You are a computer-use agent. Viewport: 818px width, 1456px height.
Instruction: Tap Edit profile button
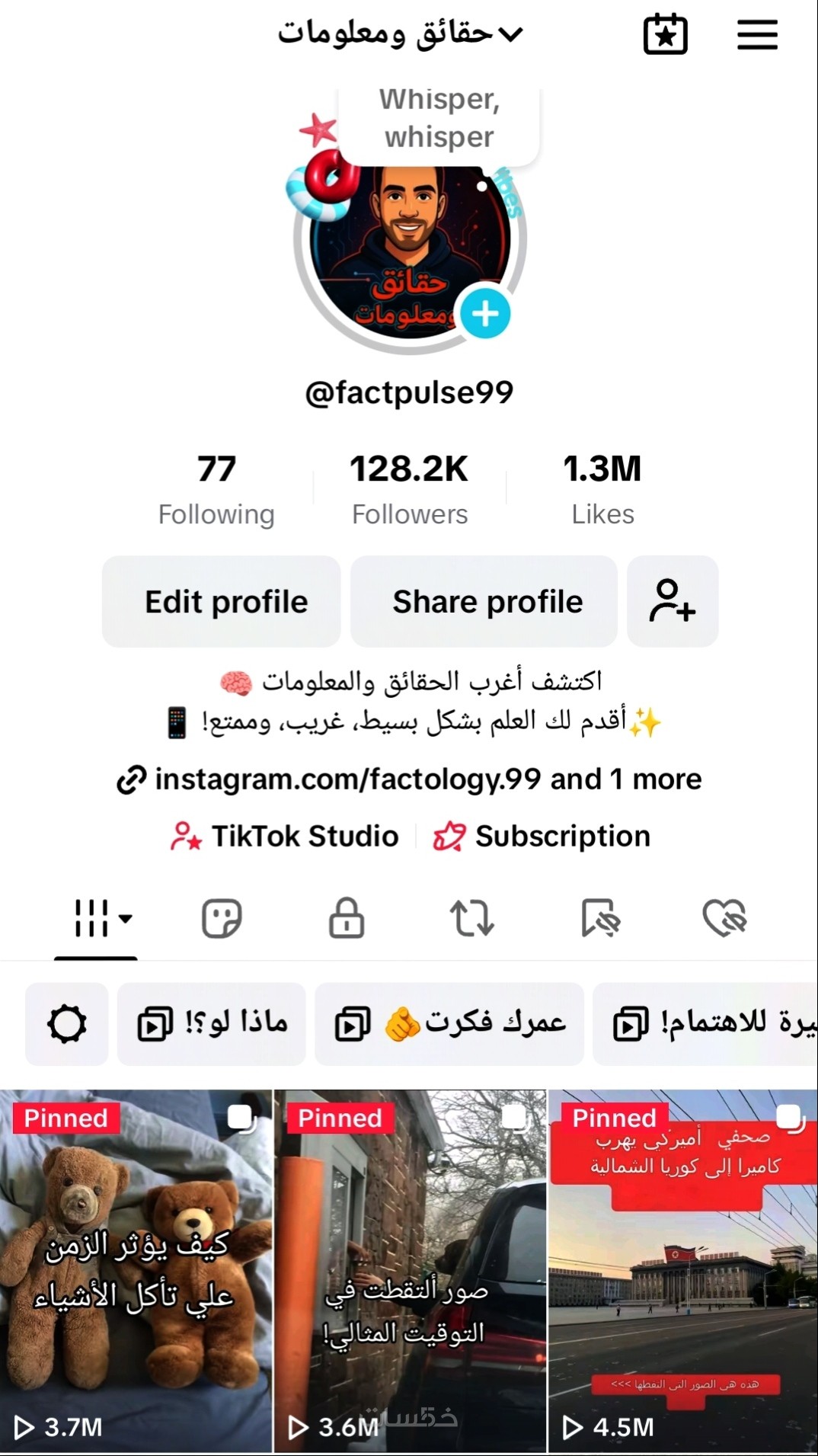pos(226,601)
